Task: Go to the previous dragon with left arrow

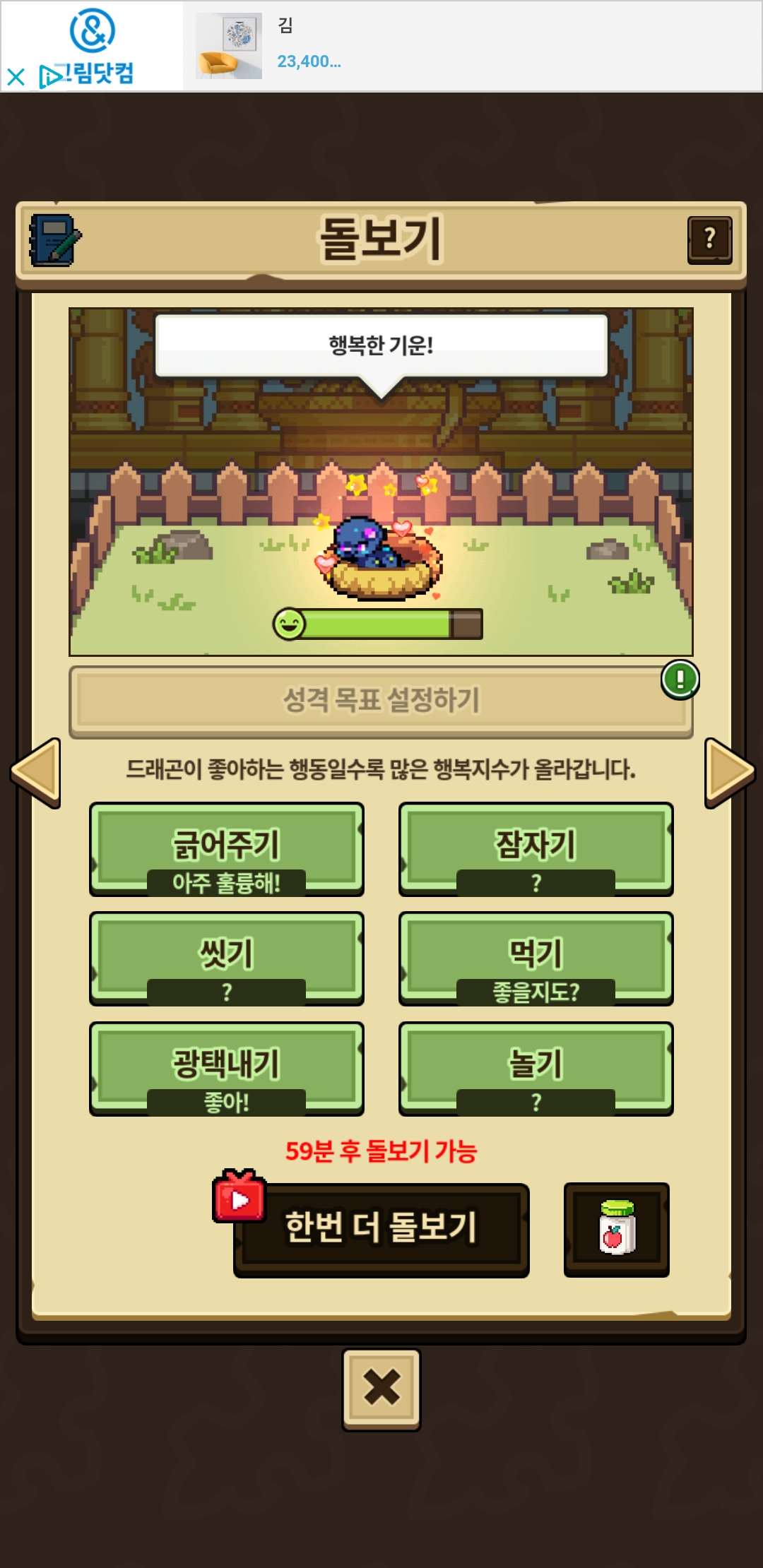Action: tap(36, 773)
